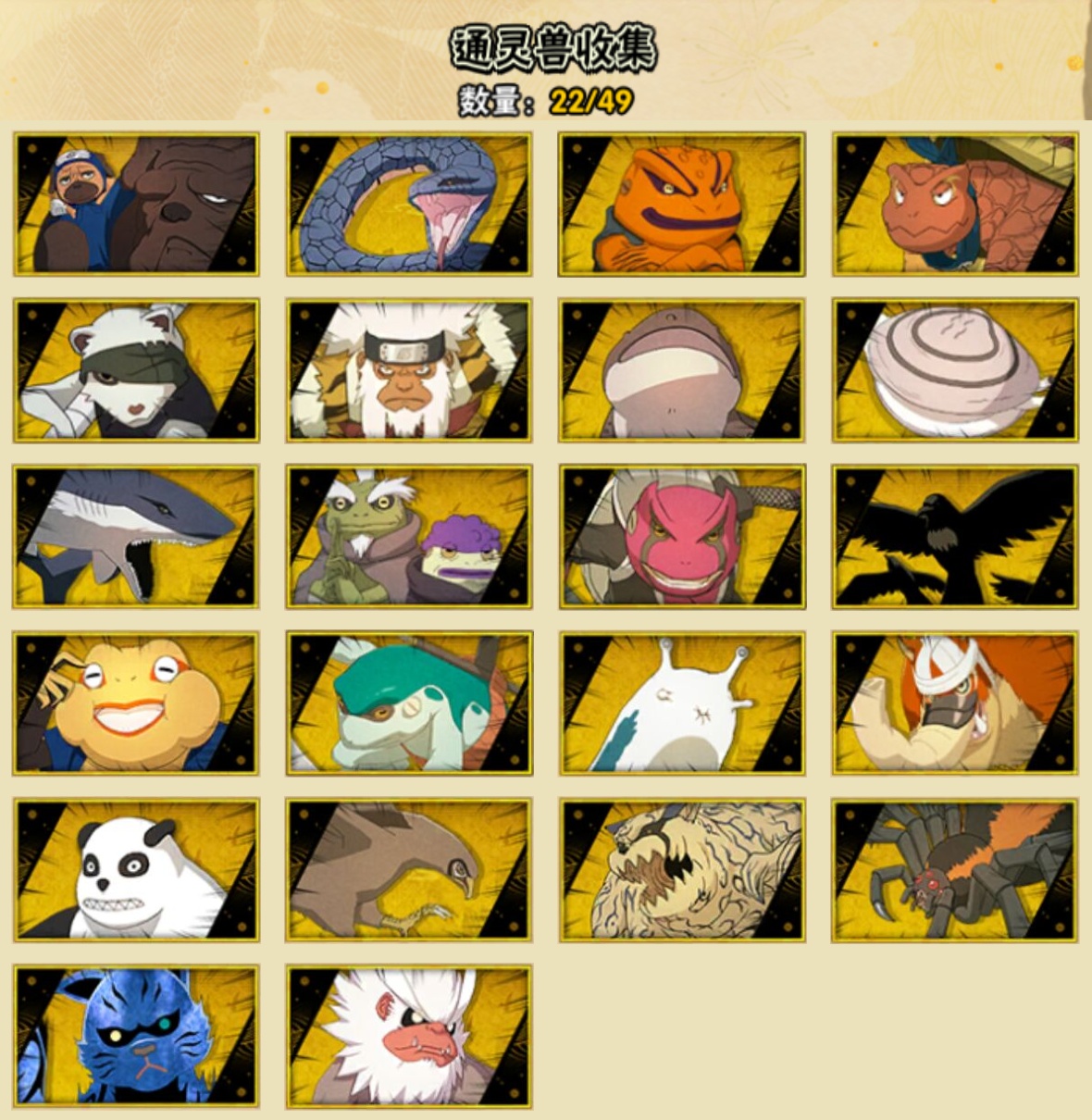Image resolution: width=1092 pixels, height=1120 pixels.
Task: Open the two elder toads card
Action: (409, 537)
